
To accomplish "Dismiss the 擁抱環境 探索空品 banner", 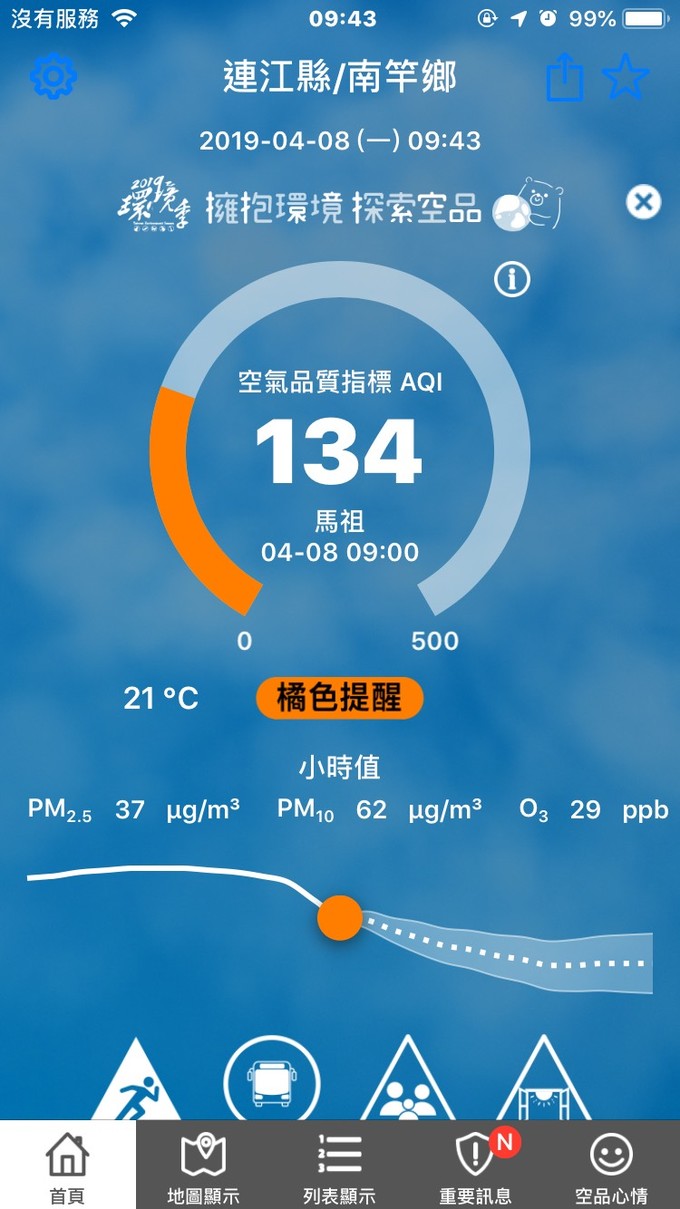I will point(643,203).
